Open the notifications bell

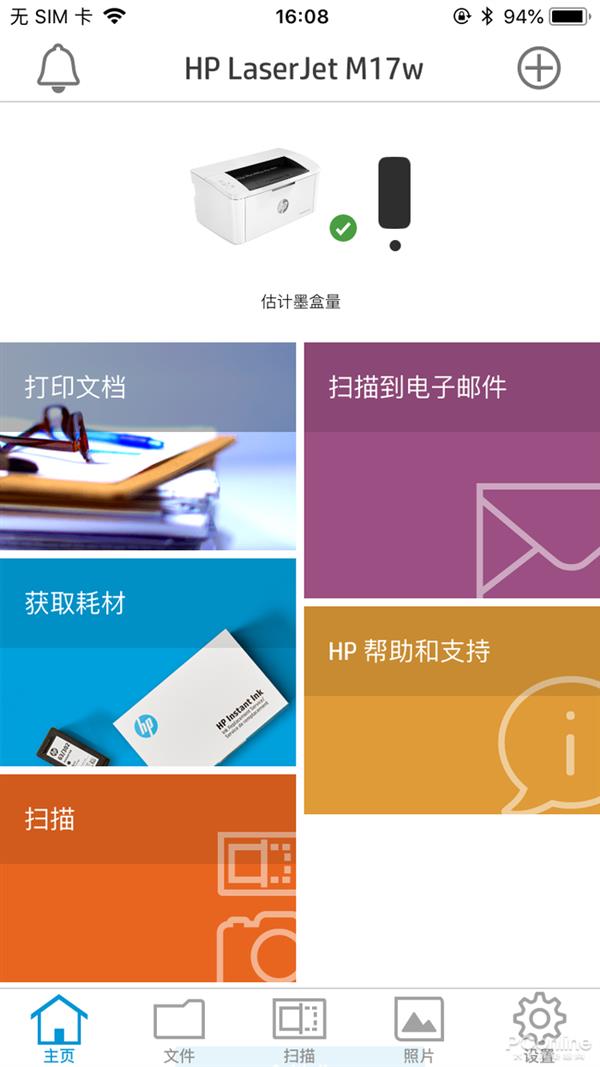[58, 68]
